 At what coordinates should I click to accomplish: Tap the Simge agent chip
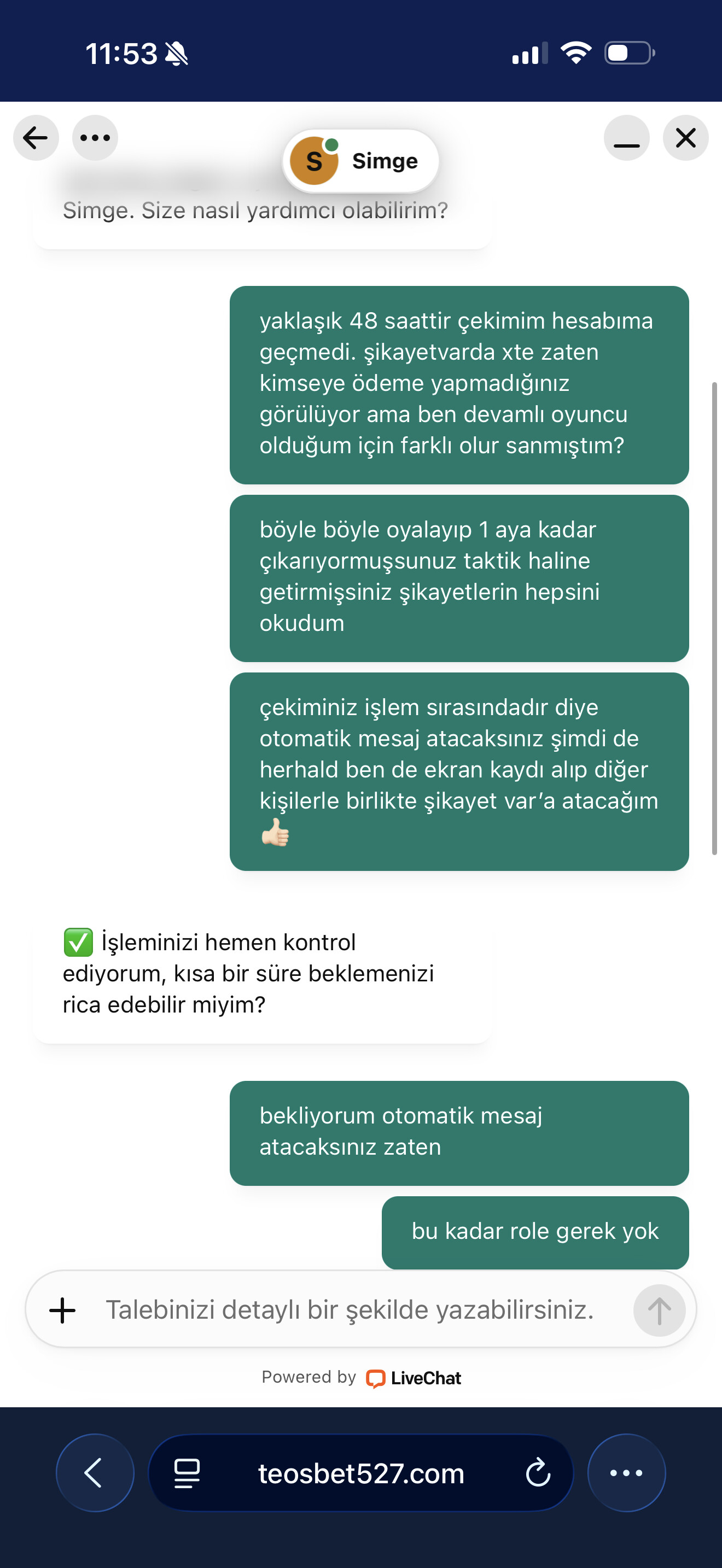(x=361, y=161)
